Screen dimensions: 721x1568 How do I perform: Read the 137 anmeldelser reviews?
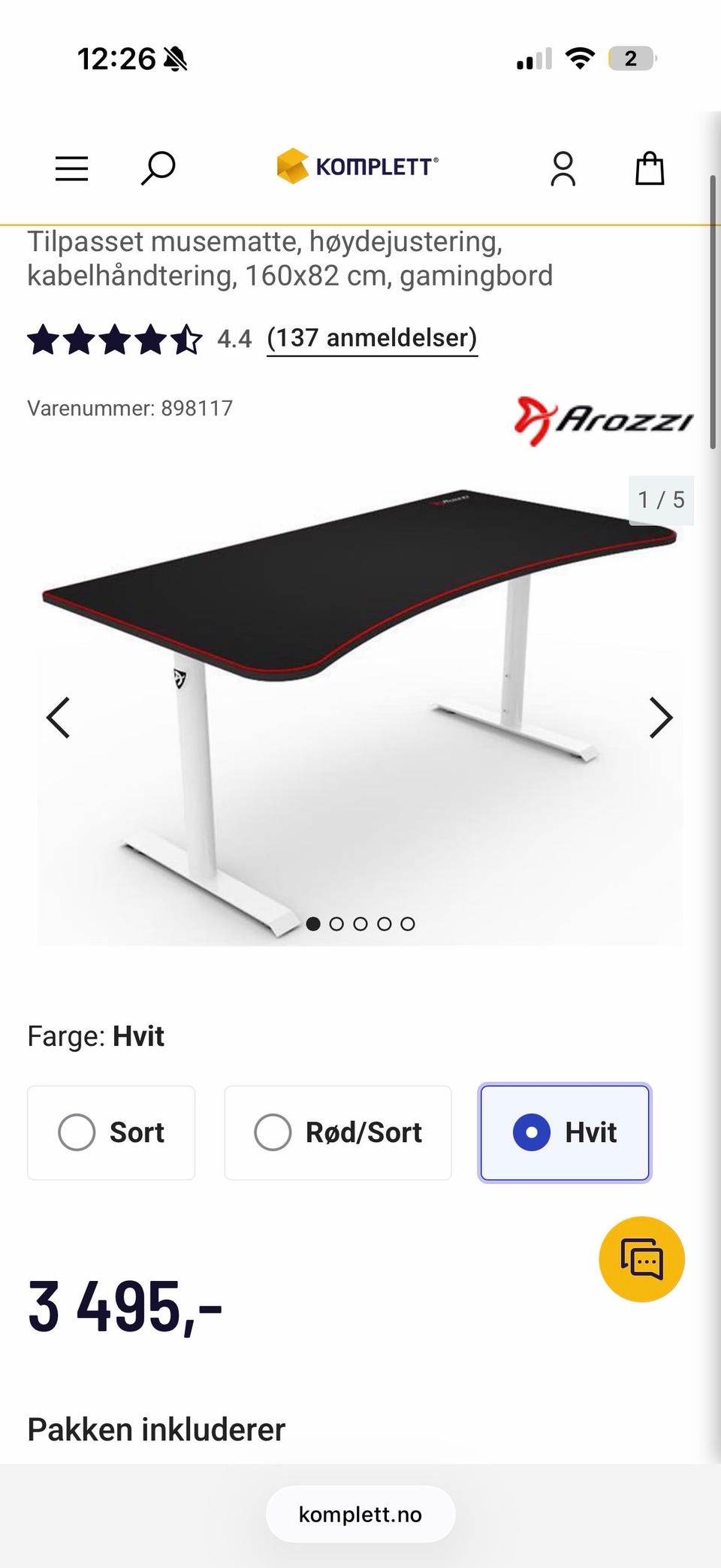372,338
